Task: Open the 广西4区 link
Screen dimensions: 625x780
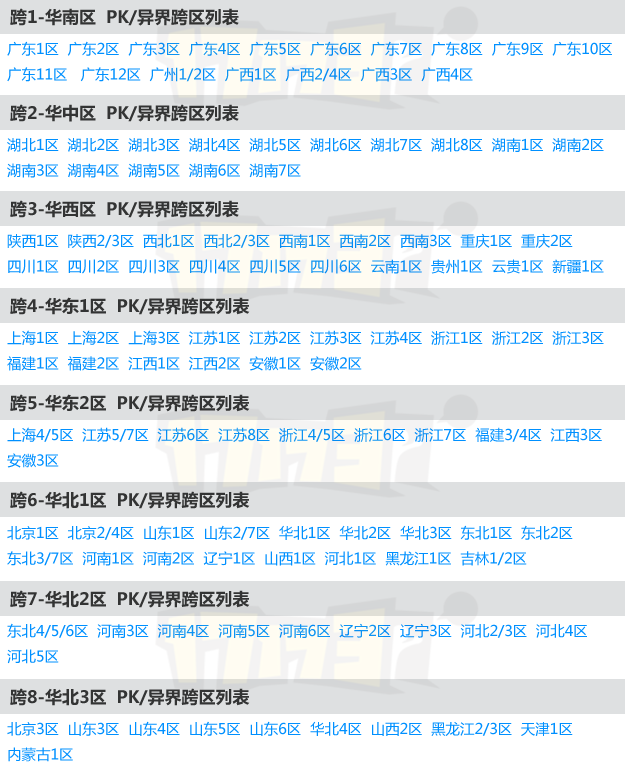Action: tap(447, 74)
